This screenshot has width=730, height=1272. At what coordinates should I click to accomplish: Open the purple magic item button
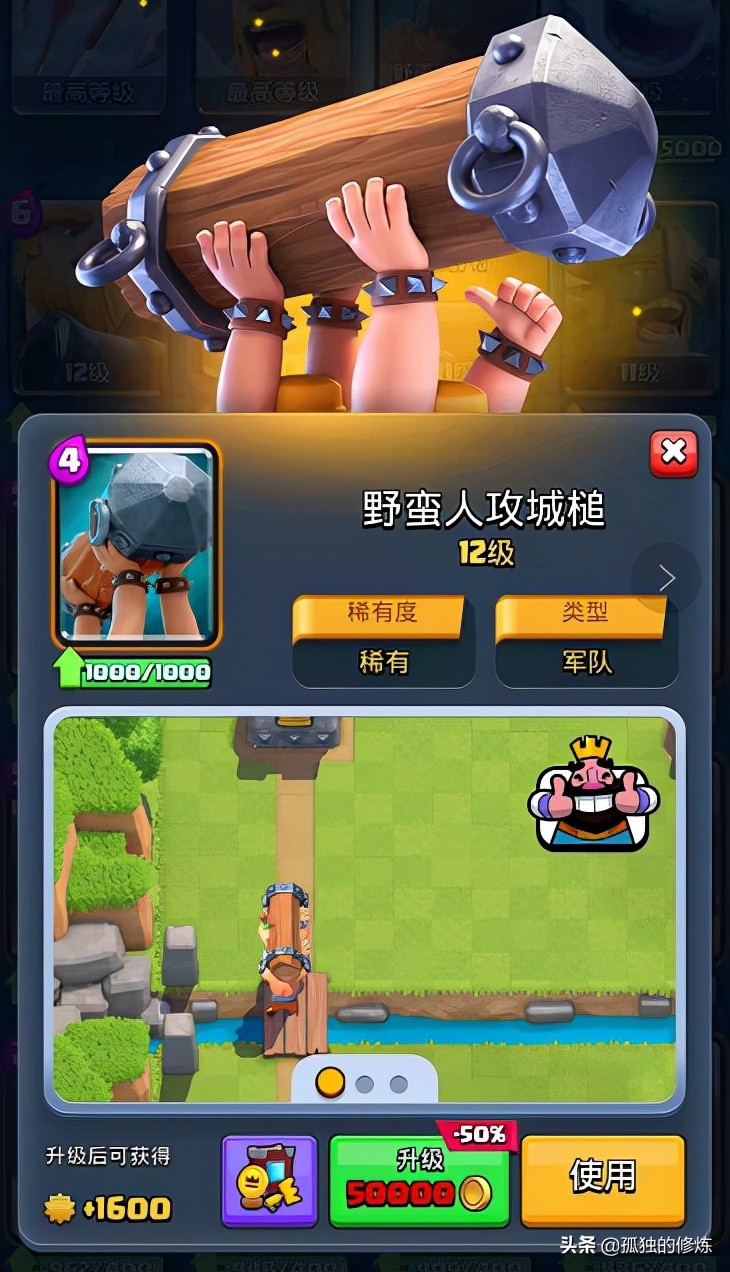[269, 1181]
